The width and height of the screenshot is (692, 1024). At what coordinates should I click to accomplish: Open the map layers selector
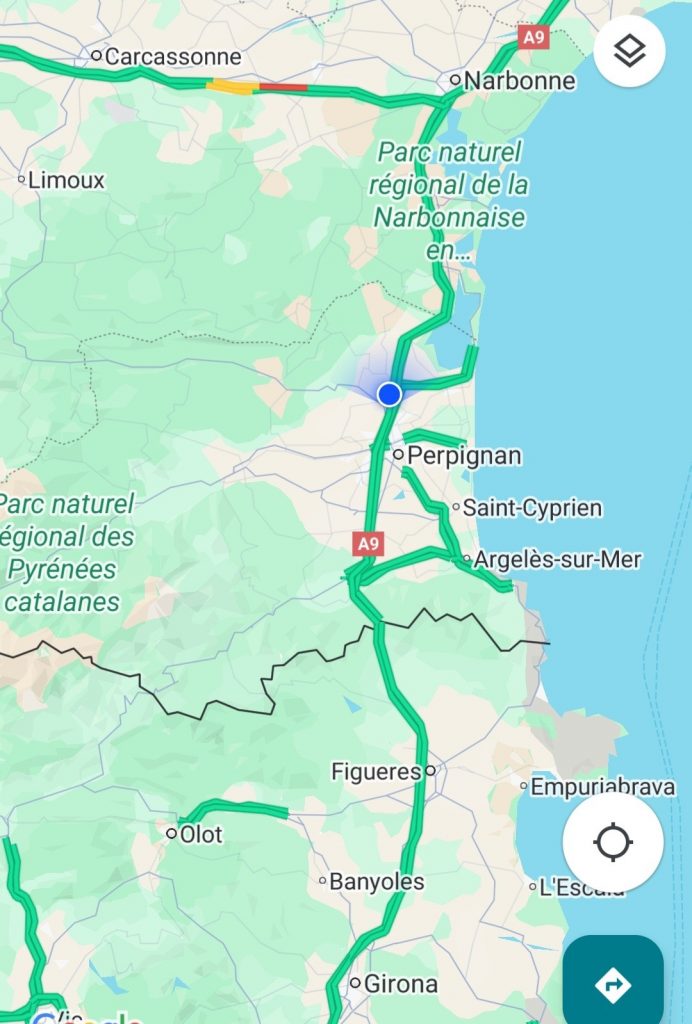pyautogui.click(x=629, y=51)
